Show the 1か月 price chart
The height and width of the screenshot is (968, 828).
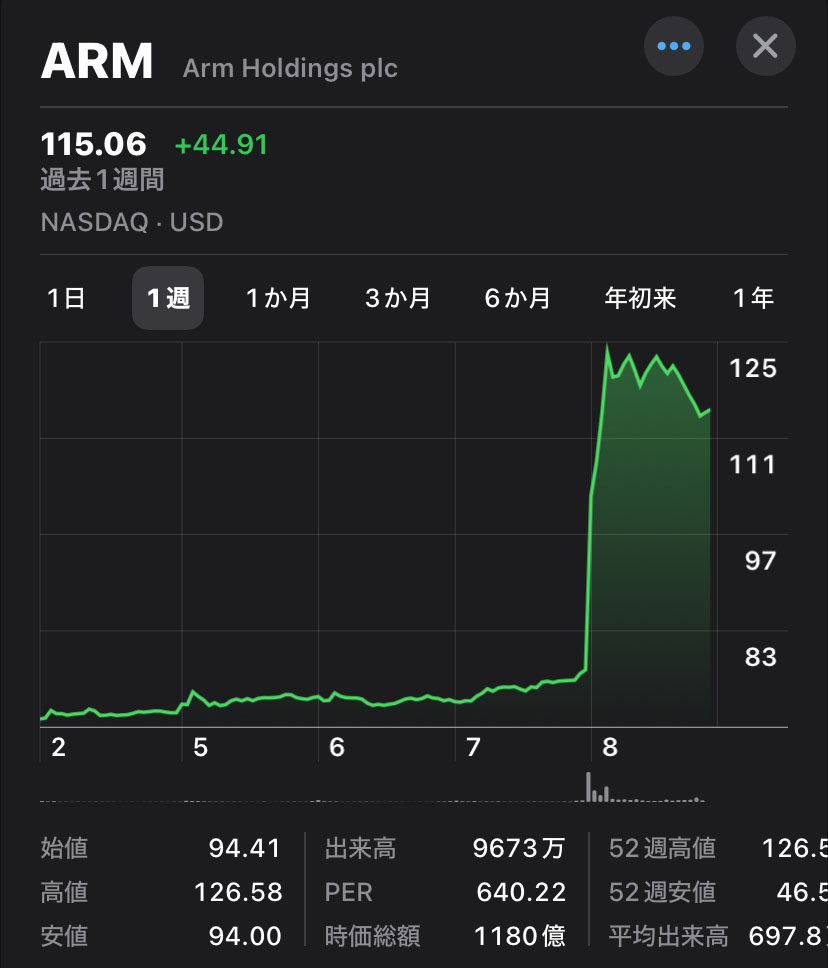click(x=278, y=298)
